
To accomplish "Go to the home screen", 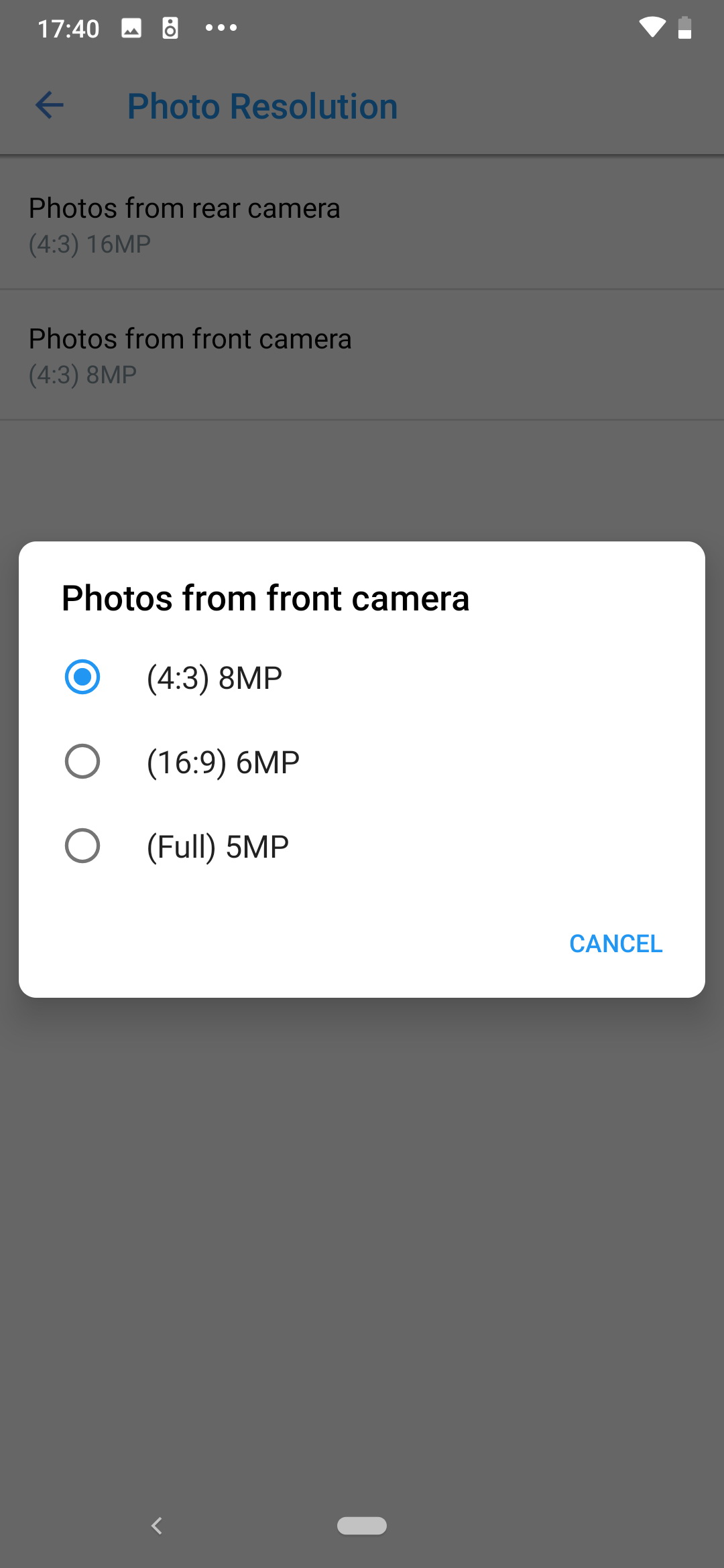I will [x=362, y=1526].
